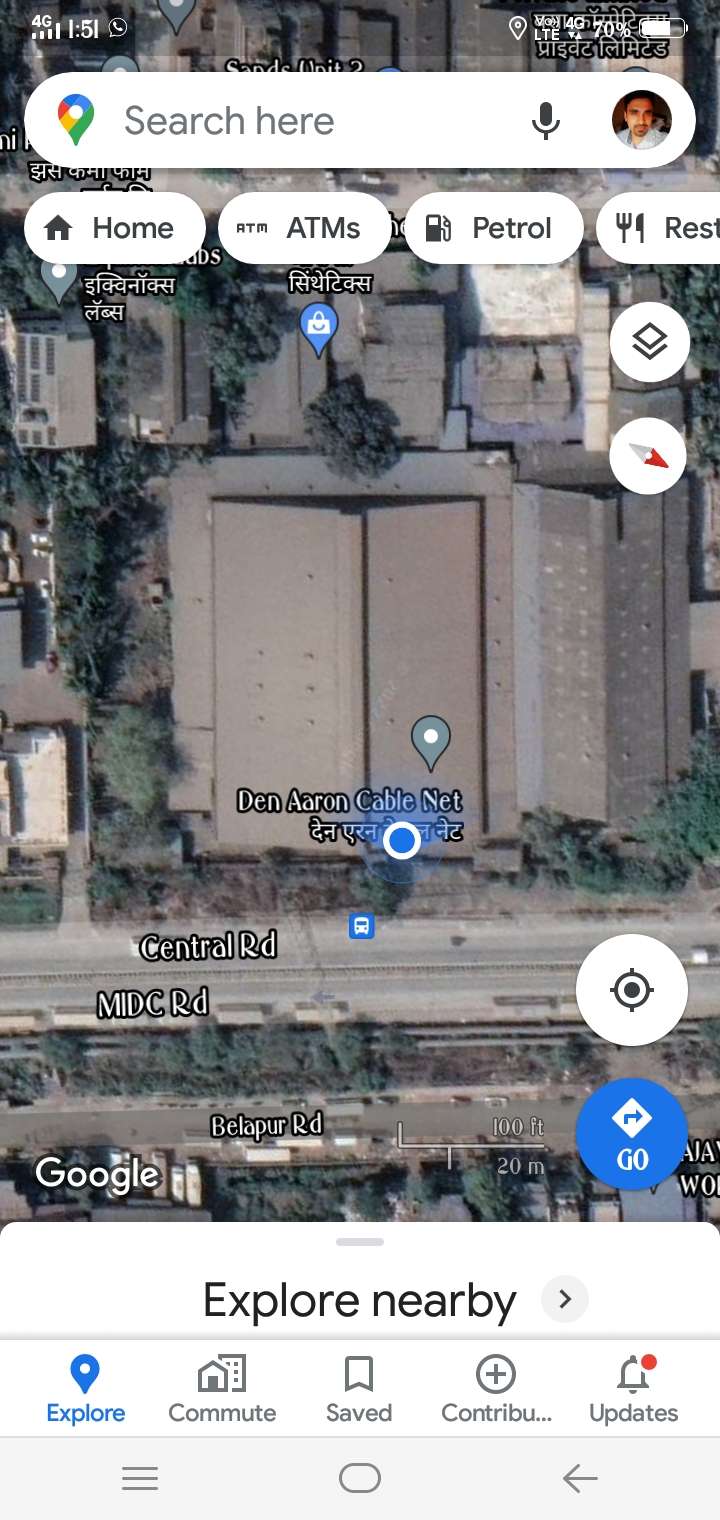Switch to the Updates tab

[x=633, y=1389]
